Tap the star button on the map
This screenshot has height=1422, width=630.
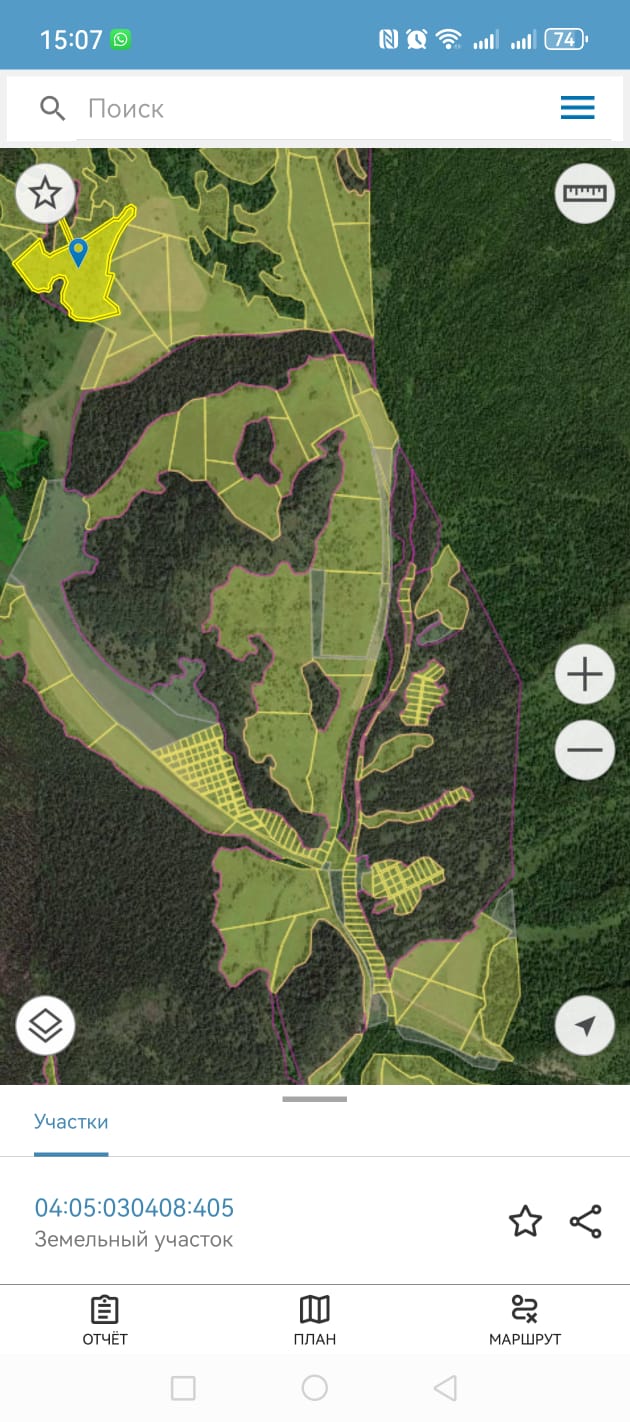coord(45,192)
